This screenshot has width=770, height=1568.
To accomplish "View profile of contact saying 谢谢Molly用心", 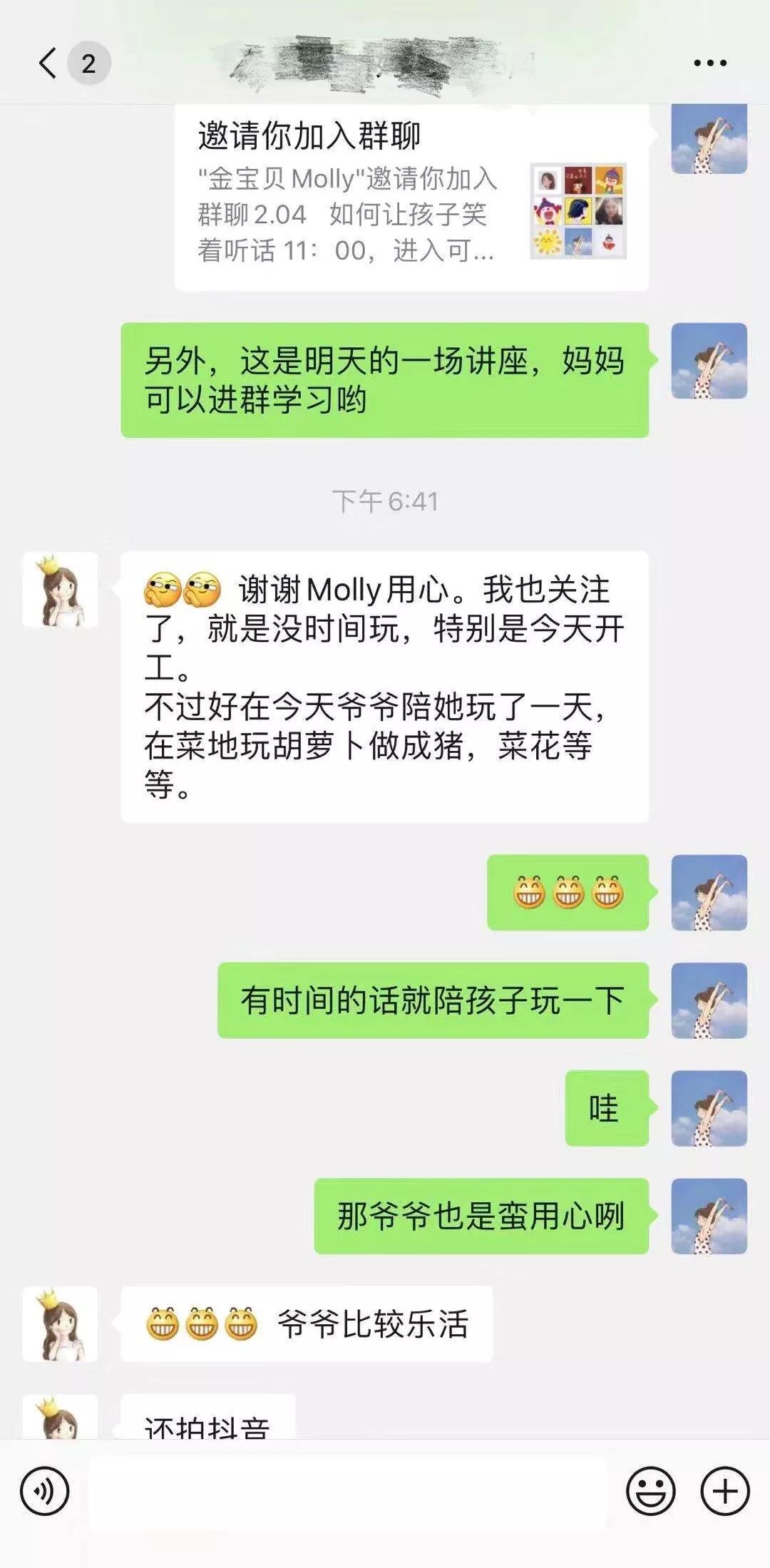I will [61, 590].
